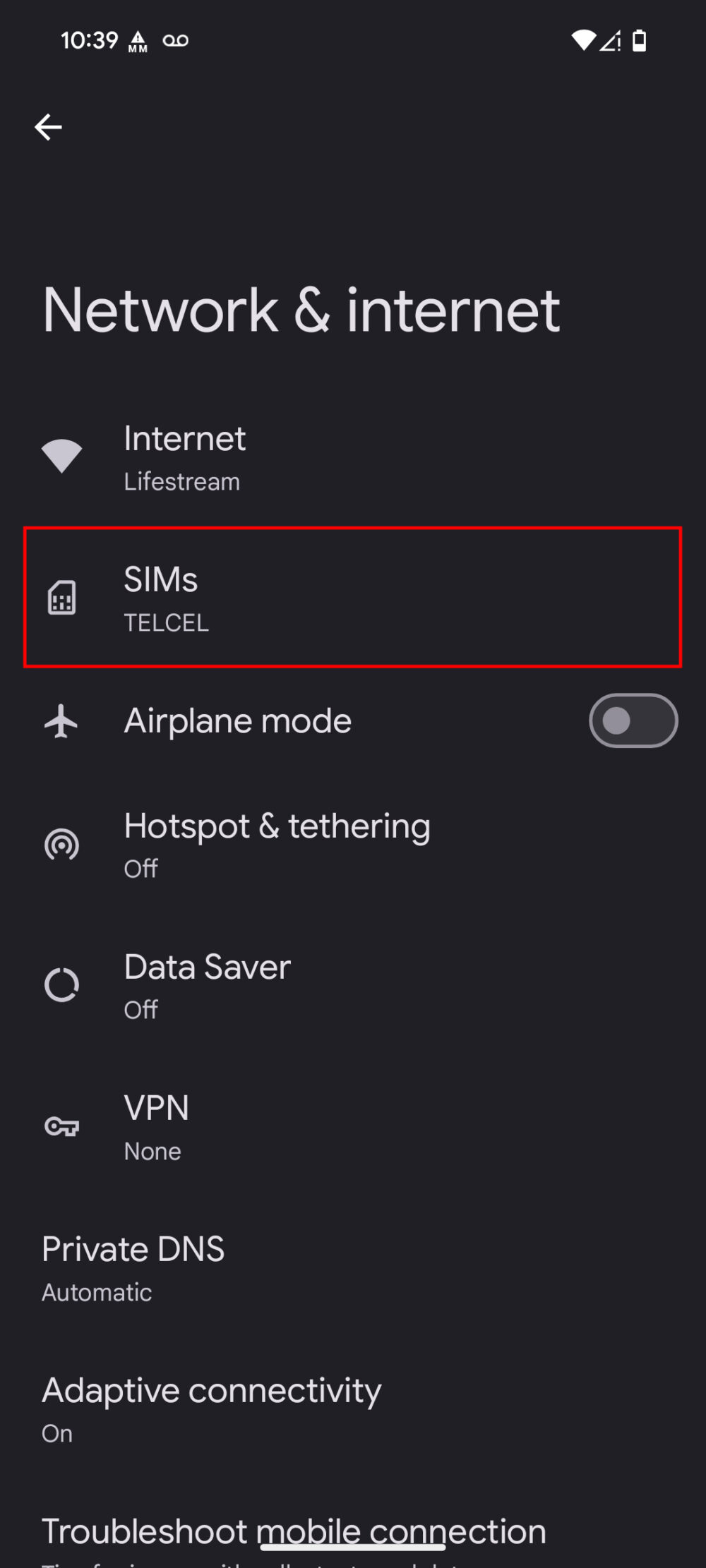Select the airplane icon for Airplane mode
Viewport: 706px width, 1568px height.
pyautogui.click(x=62, y=720)
